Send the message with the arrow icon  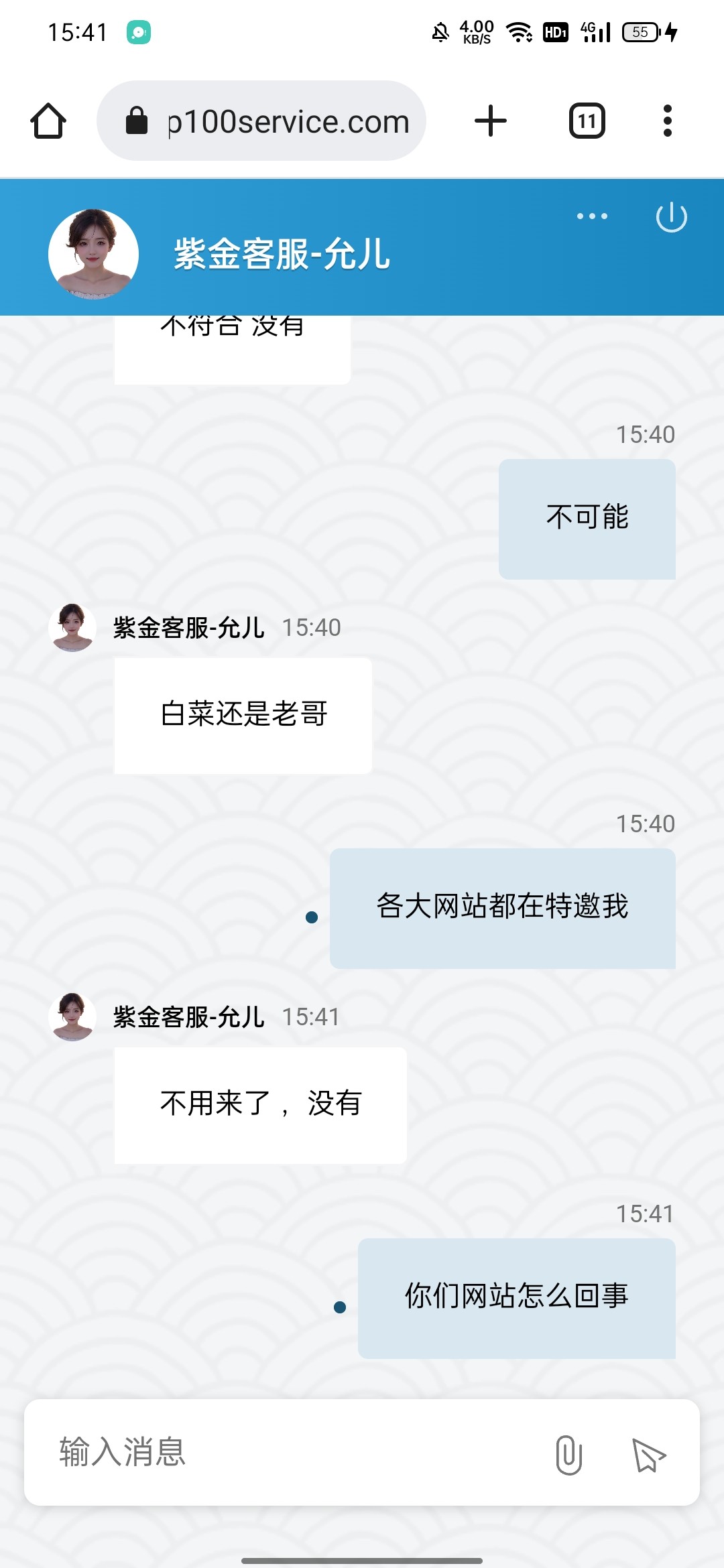(648, 1455)
